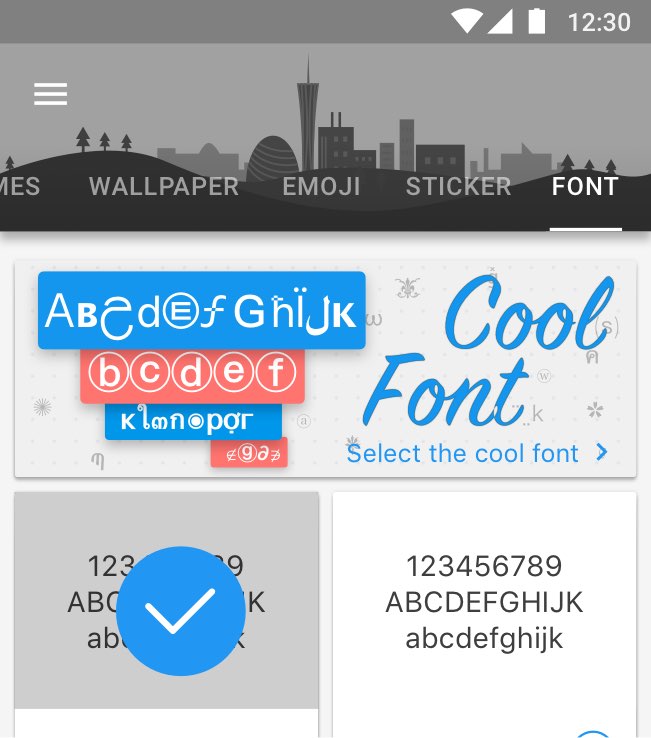Go to the partially visible Themes tab
Screen dimensions: 651x738
(x=18, y=186)
